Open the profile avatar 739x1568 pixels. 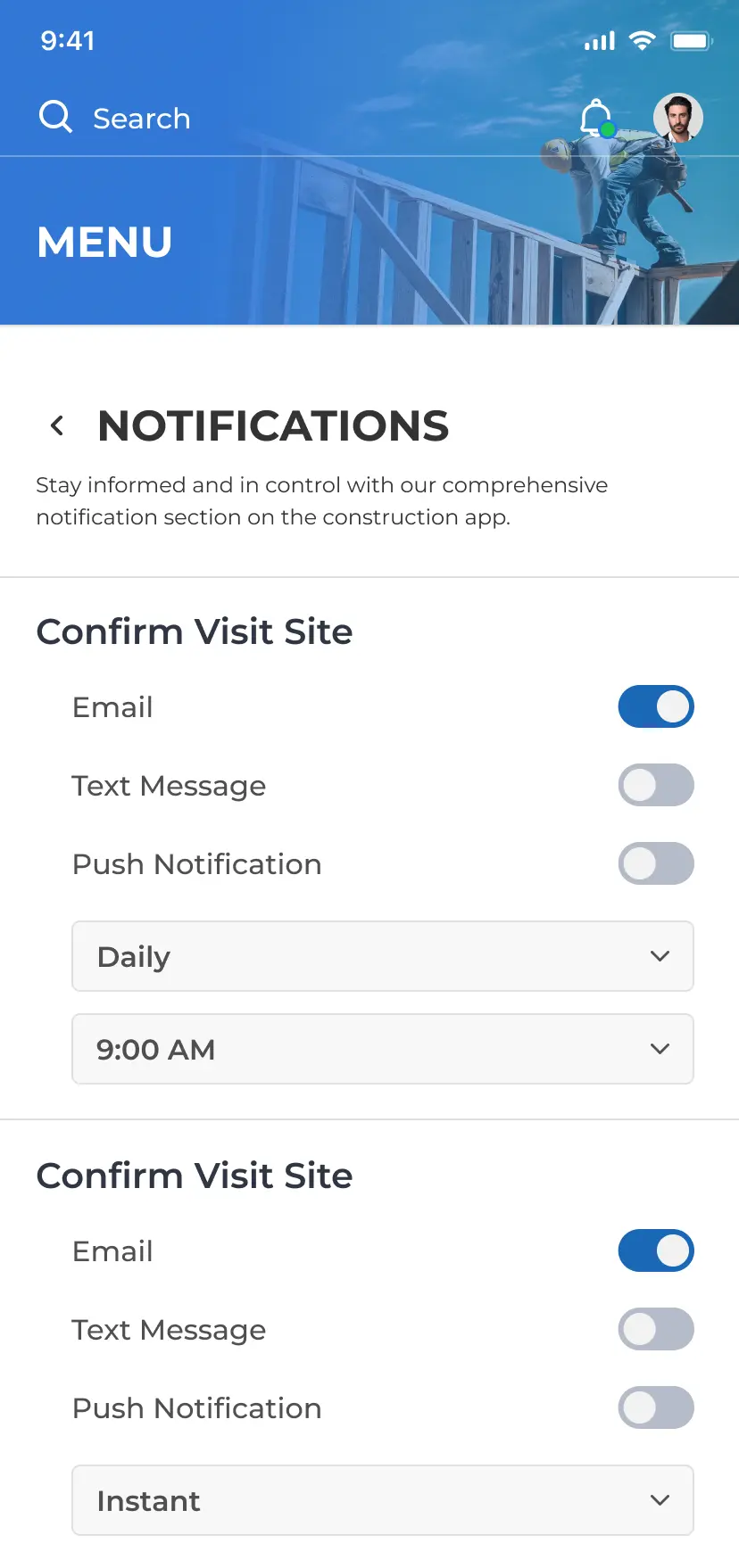(678, 118)
